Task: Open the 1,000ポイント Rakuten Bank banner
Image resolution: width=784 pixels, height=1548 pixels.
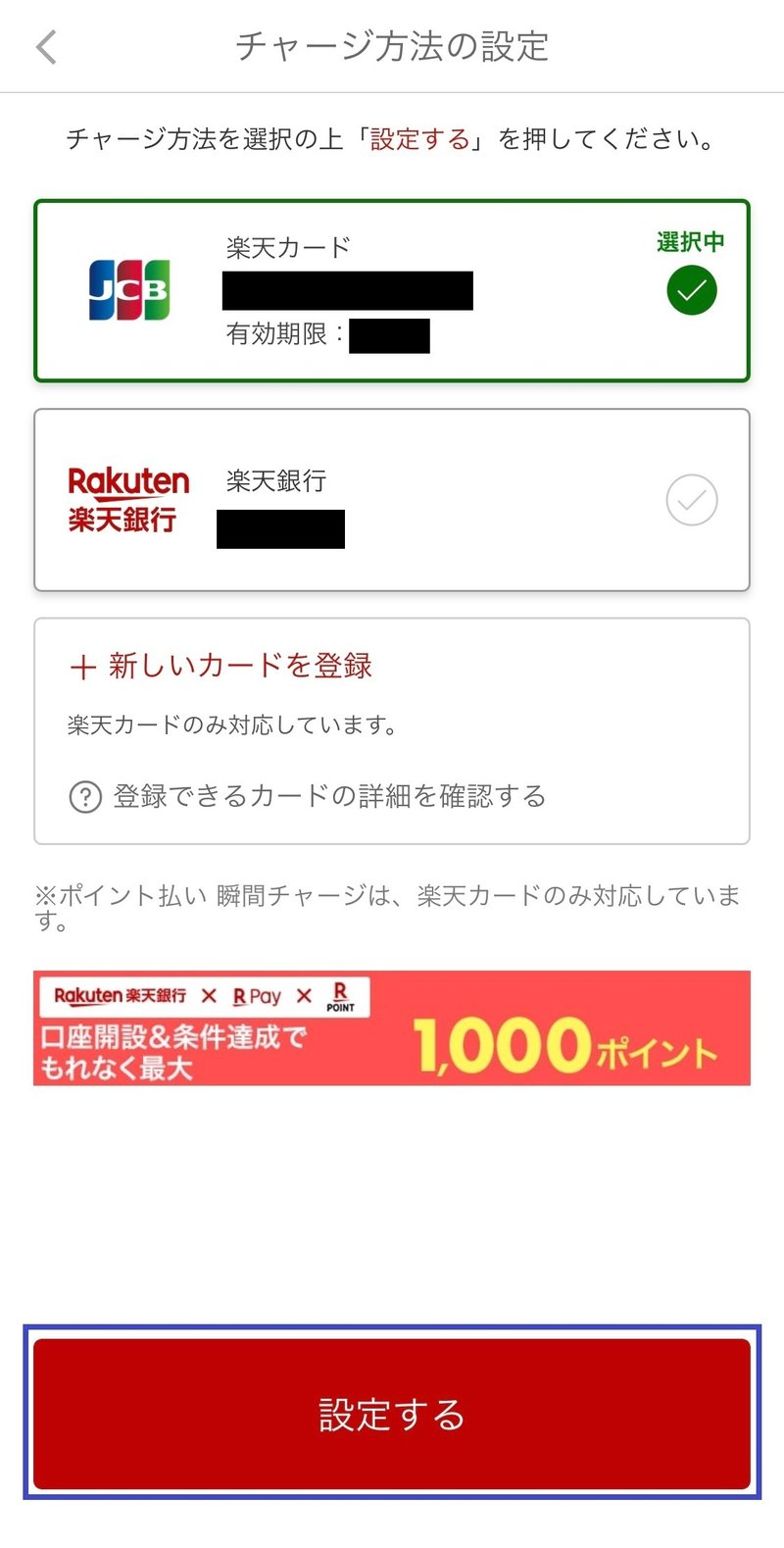Action: click(392, 1028)
